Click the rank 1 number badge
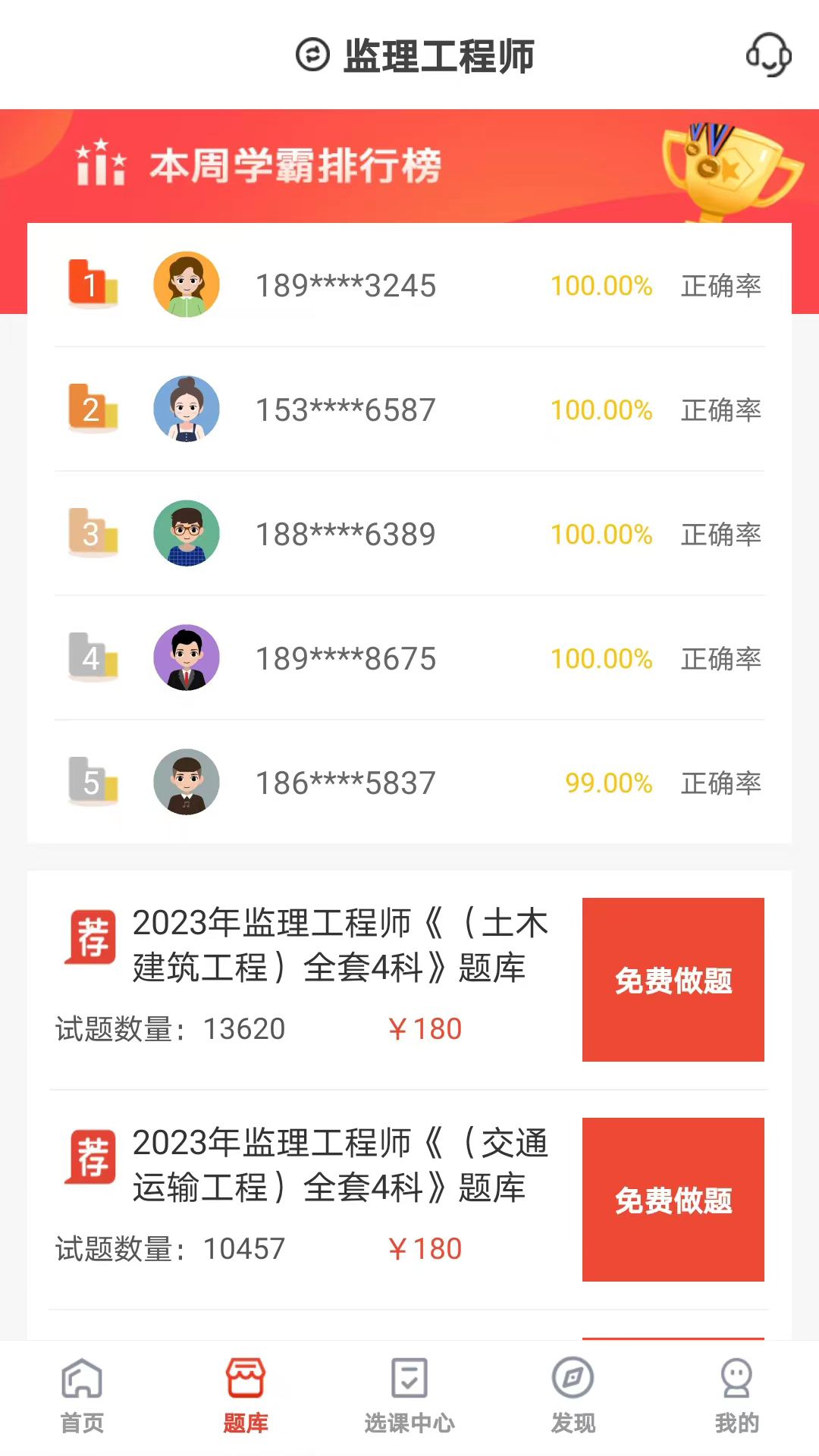Screen dimensions: 819x1456 (91, 284)
